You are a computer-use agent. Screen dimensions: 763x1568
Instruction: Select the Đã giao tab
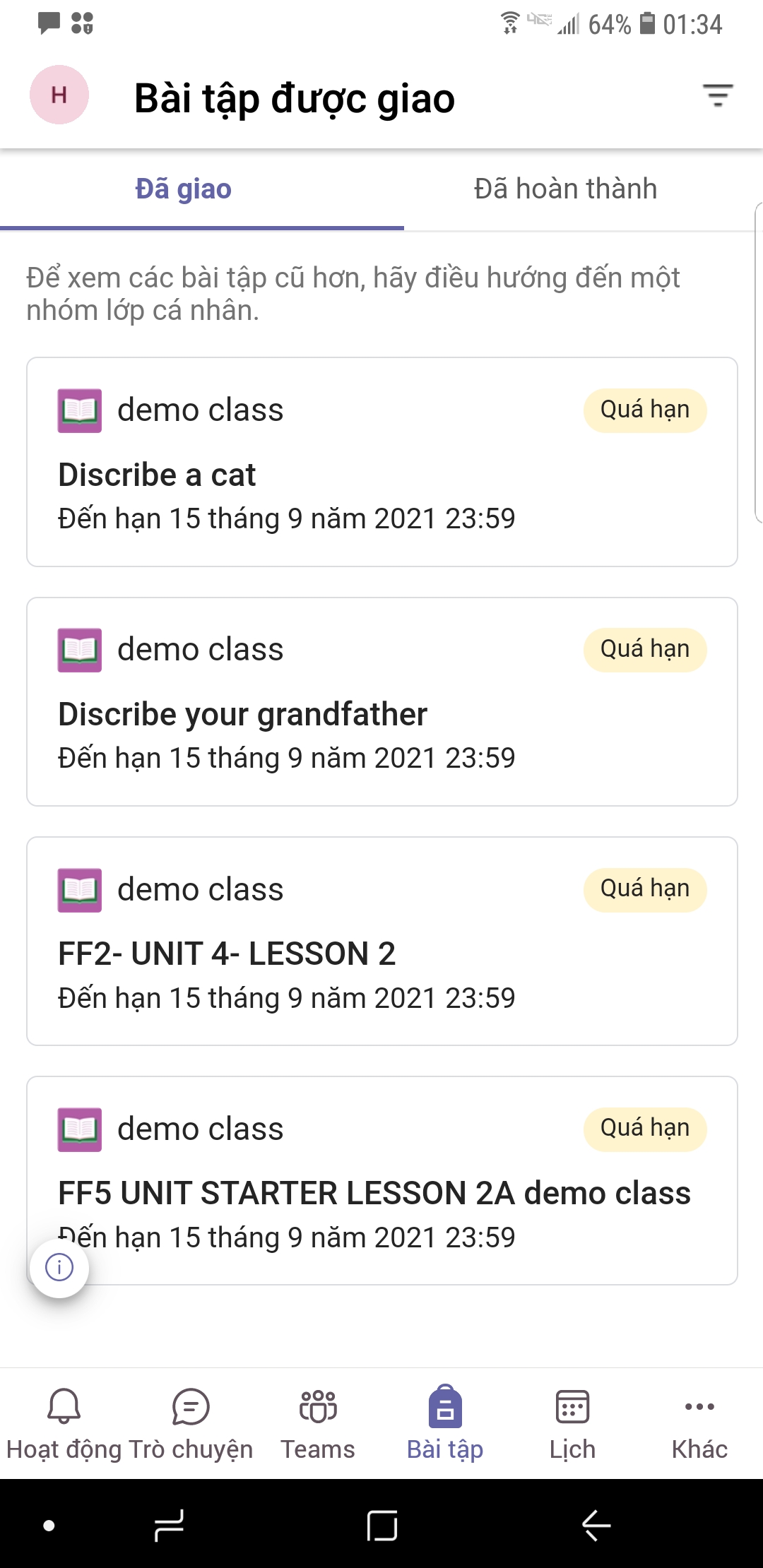184,189
